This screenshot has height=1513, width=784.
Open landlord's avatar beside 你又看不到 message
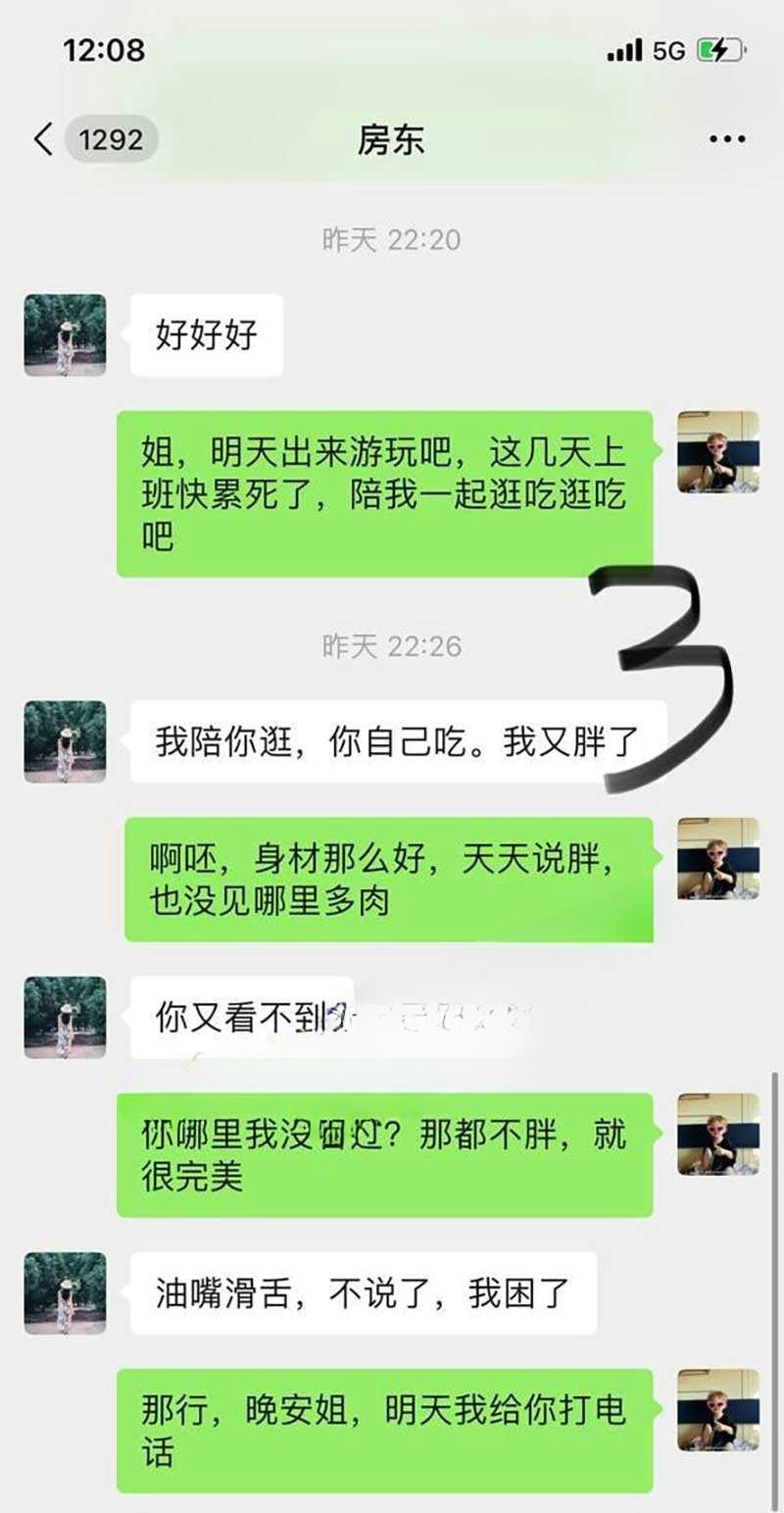(65, 1017)
